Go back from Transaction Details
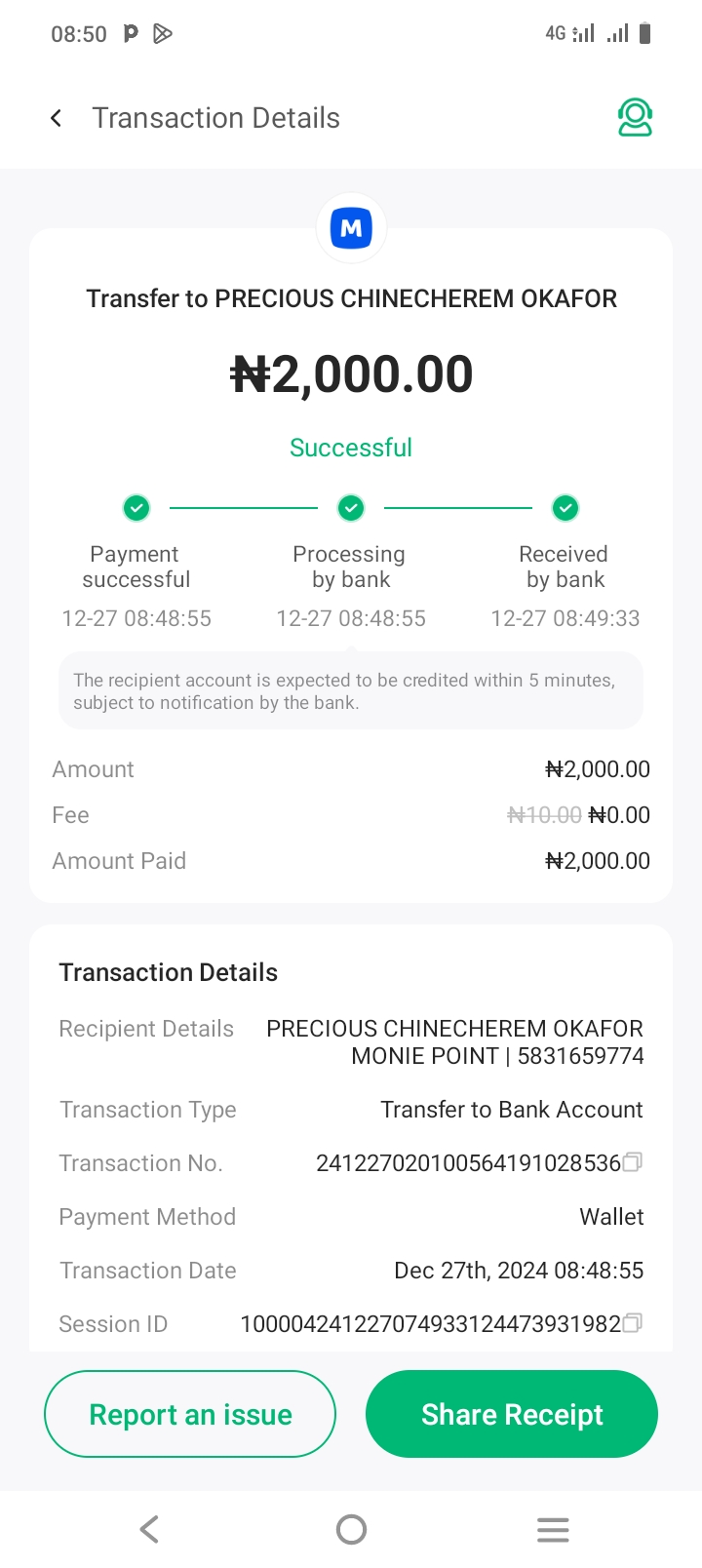 click(x=57, y=118)
